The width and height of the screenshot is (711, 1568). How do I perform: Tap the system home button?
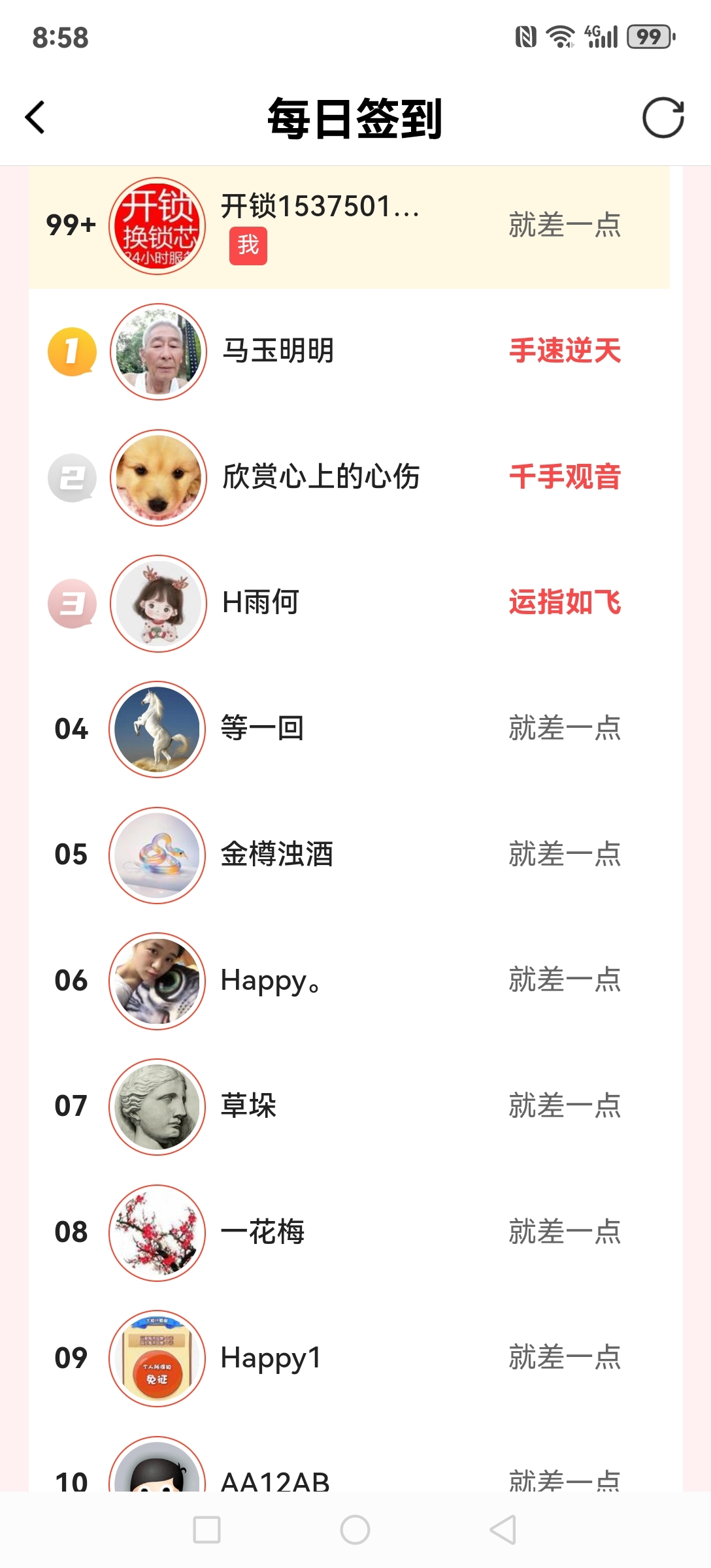(355, 1529)
